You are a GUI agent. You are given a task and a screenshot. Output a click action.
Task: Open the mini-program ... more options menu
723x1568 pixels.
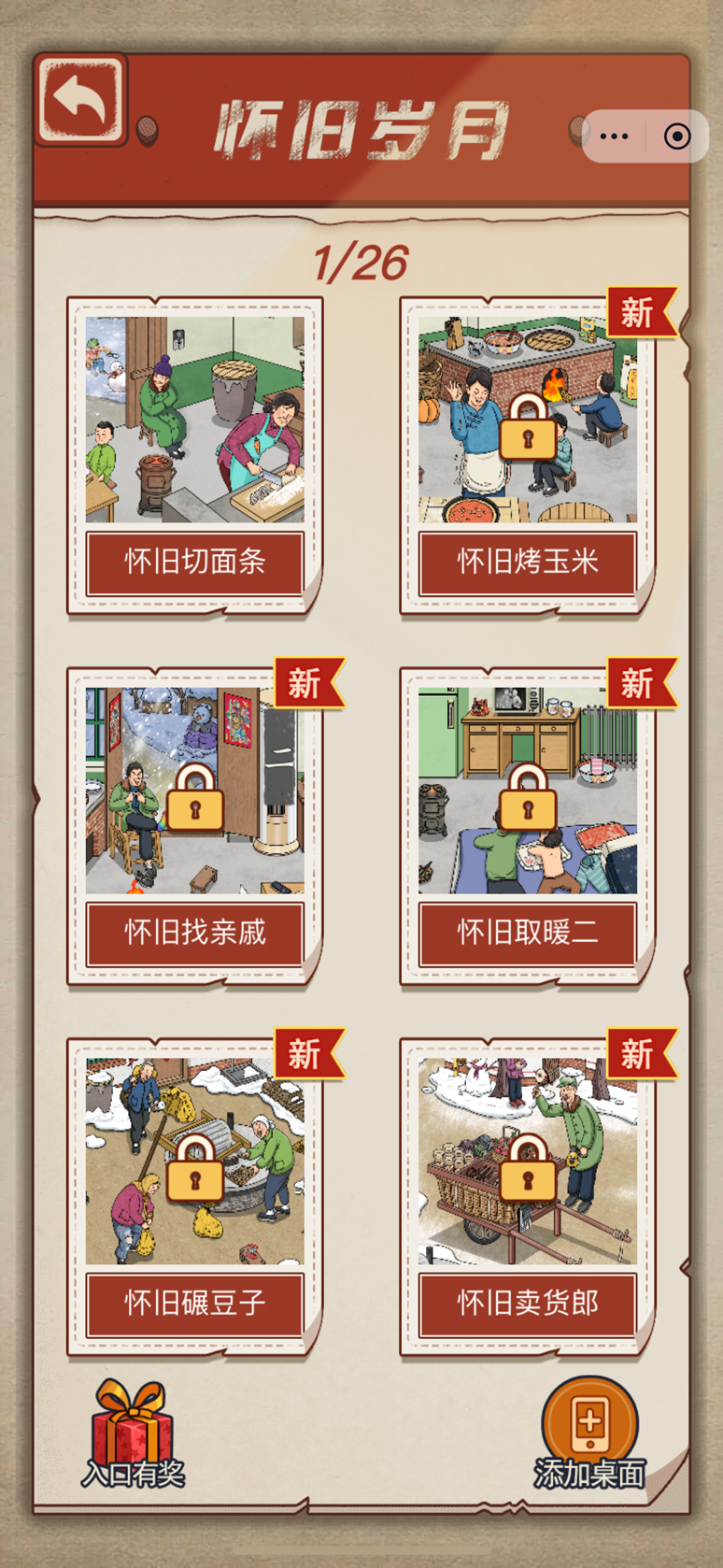[x=613, y=135]
